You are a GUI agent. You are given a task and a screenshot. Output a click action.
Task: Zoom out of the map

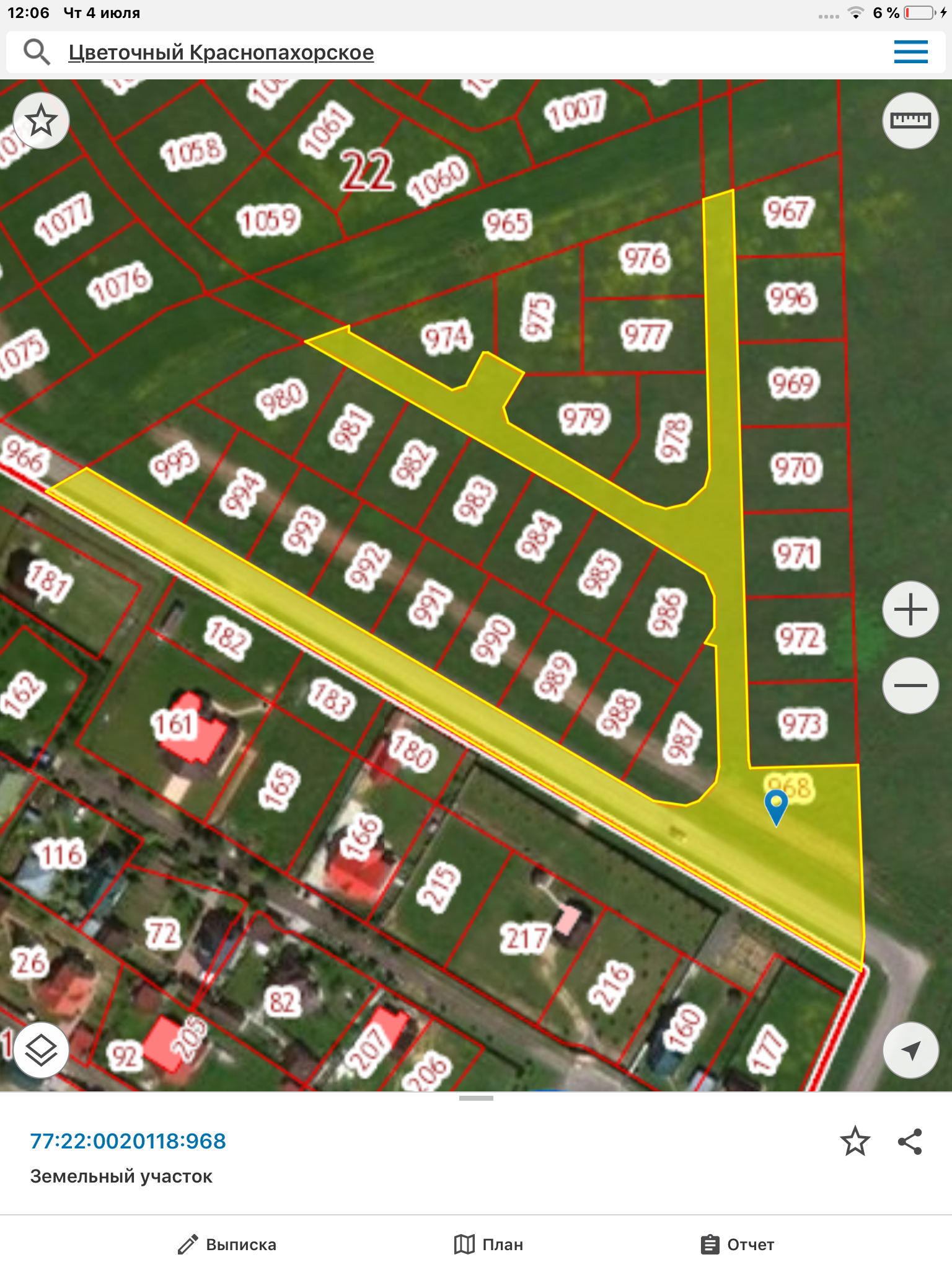pos(910,685)
